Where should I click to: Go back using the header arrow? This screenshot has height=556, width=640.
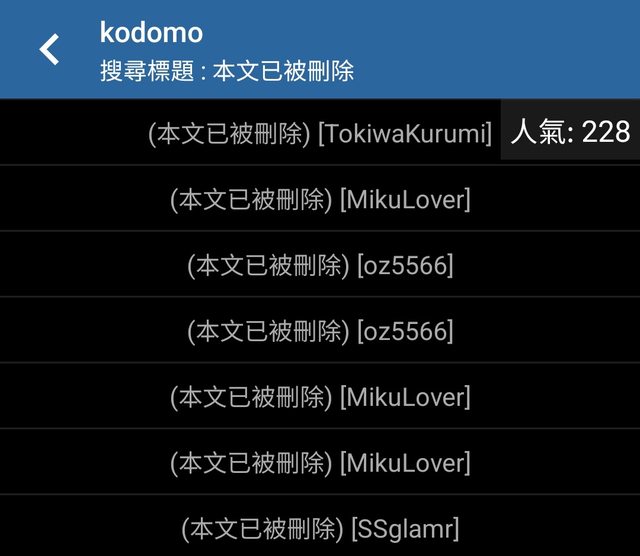(x=49, y=49)
